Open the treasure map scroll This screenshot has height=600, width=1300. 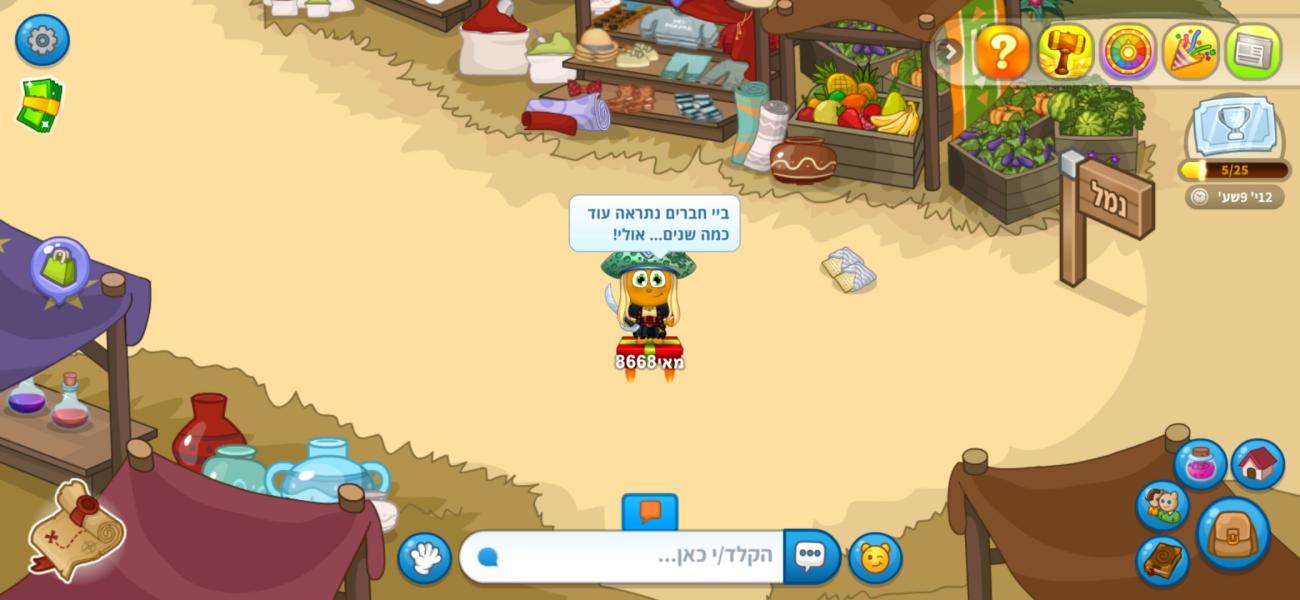[75, 530]
